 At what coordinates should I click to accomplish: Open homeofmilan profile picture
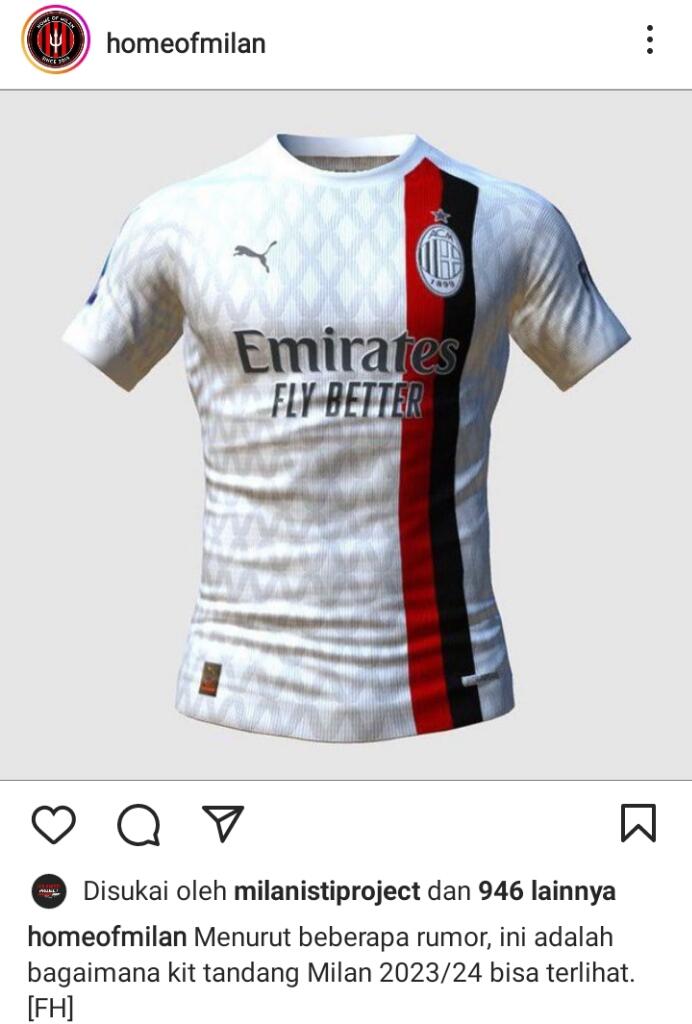click(x=55, y=40)
